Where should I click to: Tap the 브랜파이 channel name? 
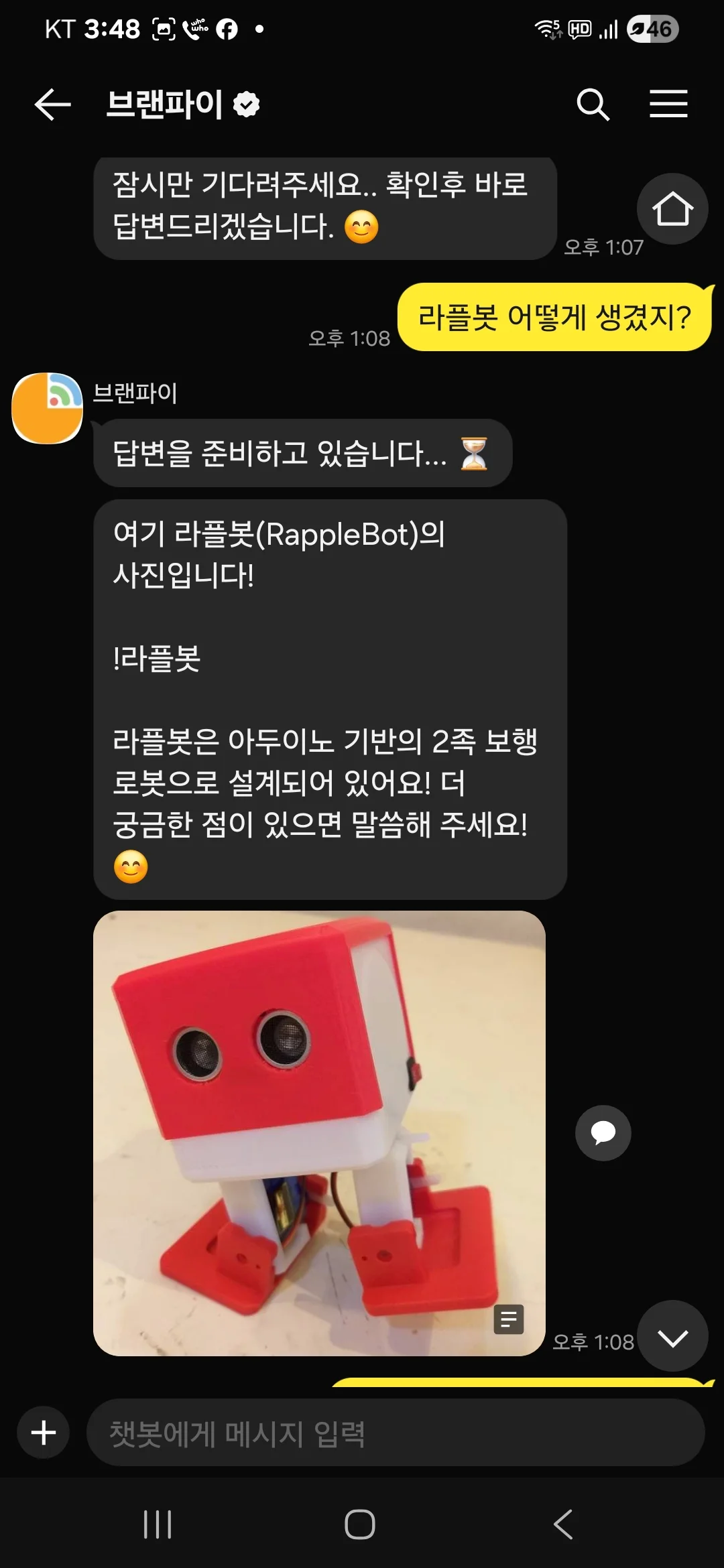tap(164, 104)
